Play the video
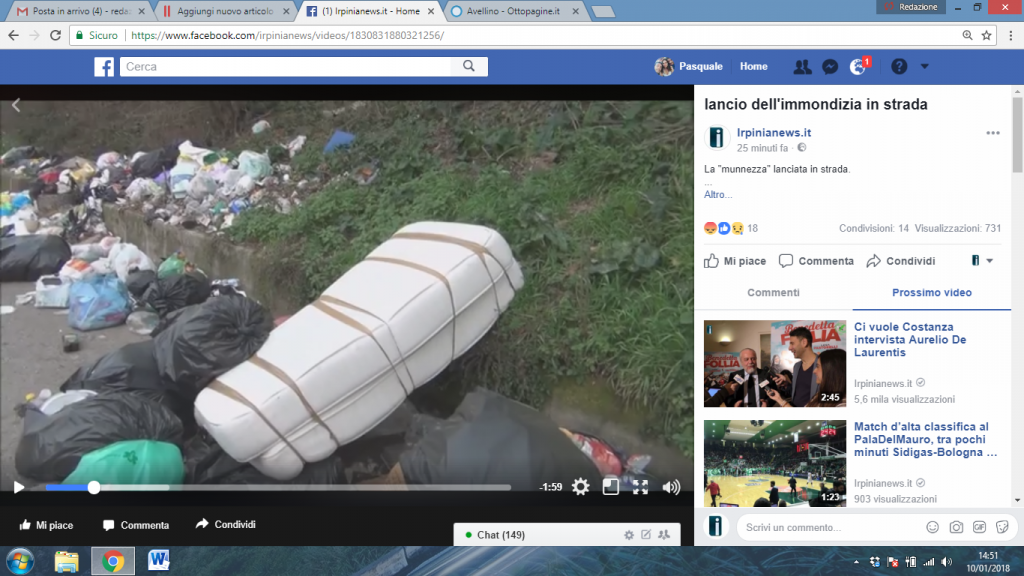The width and height of the screenshot is (1024, 576). point(18,487)
